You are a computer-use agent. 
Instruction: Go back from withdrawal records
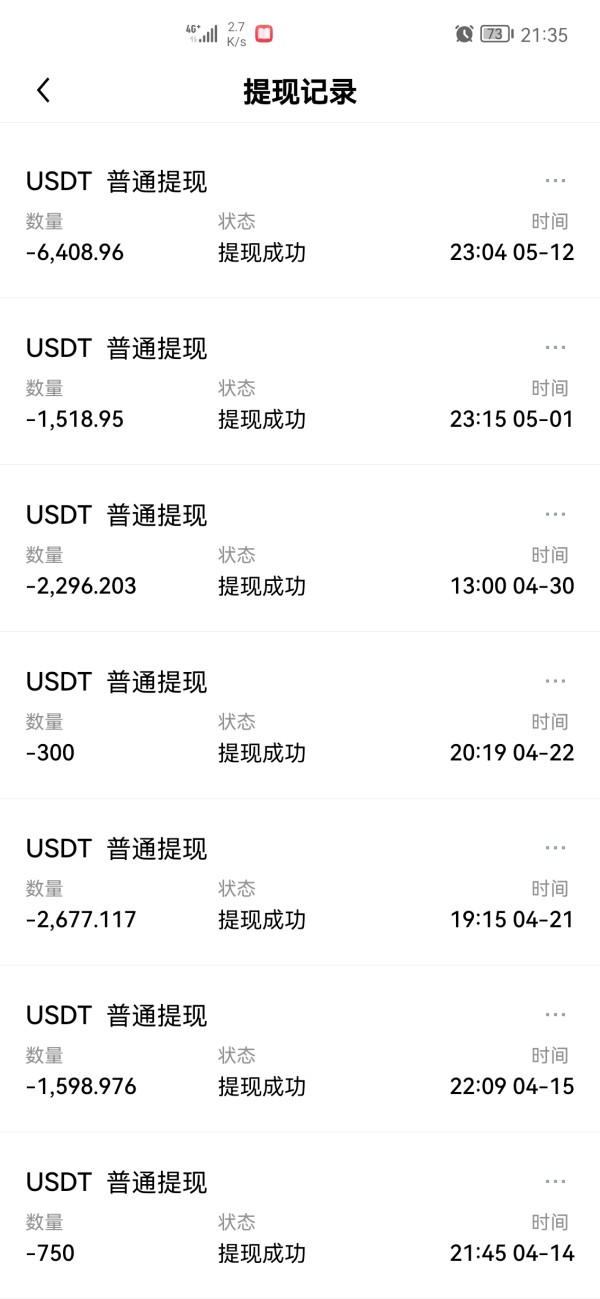[43, 91]
